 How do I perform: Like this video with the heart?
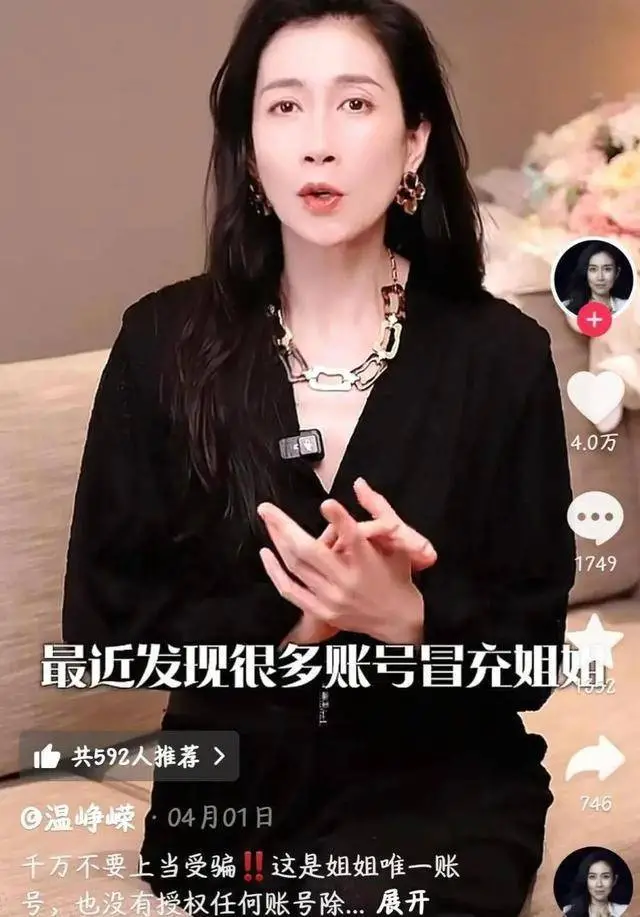click(x=595, y=395)
